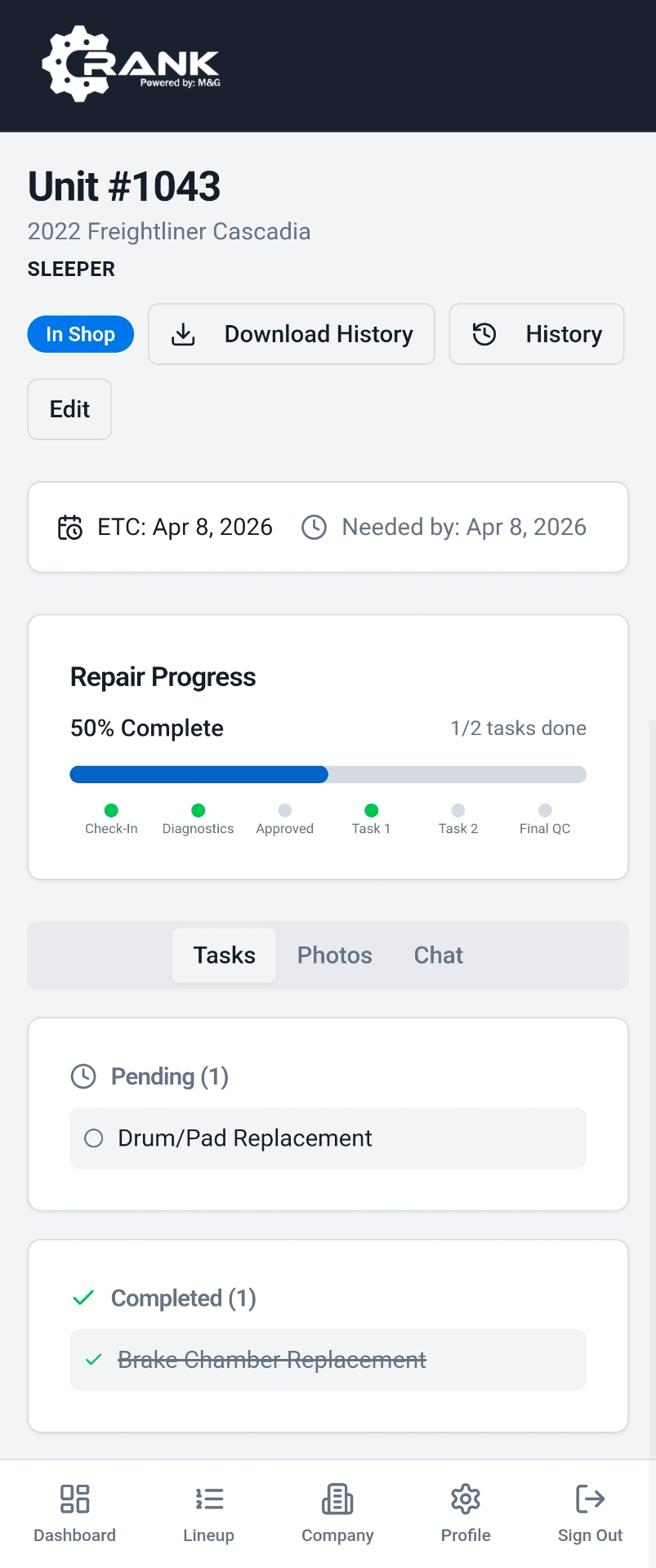
Task: Click the calendar icon next to ETC date
Action: coord(70,527)
